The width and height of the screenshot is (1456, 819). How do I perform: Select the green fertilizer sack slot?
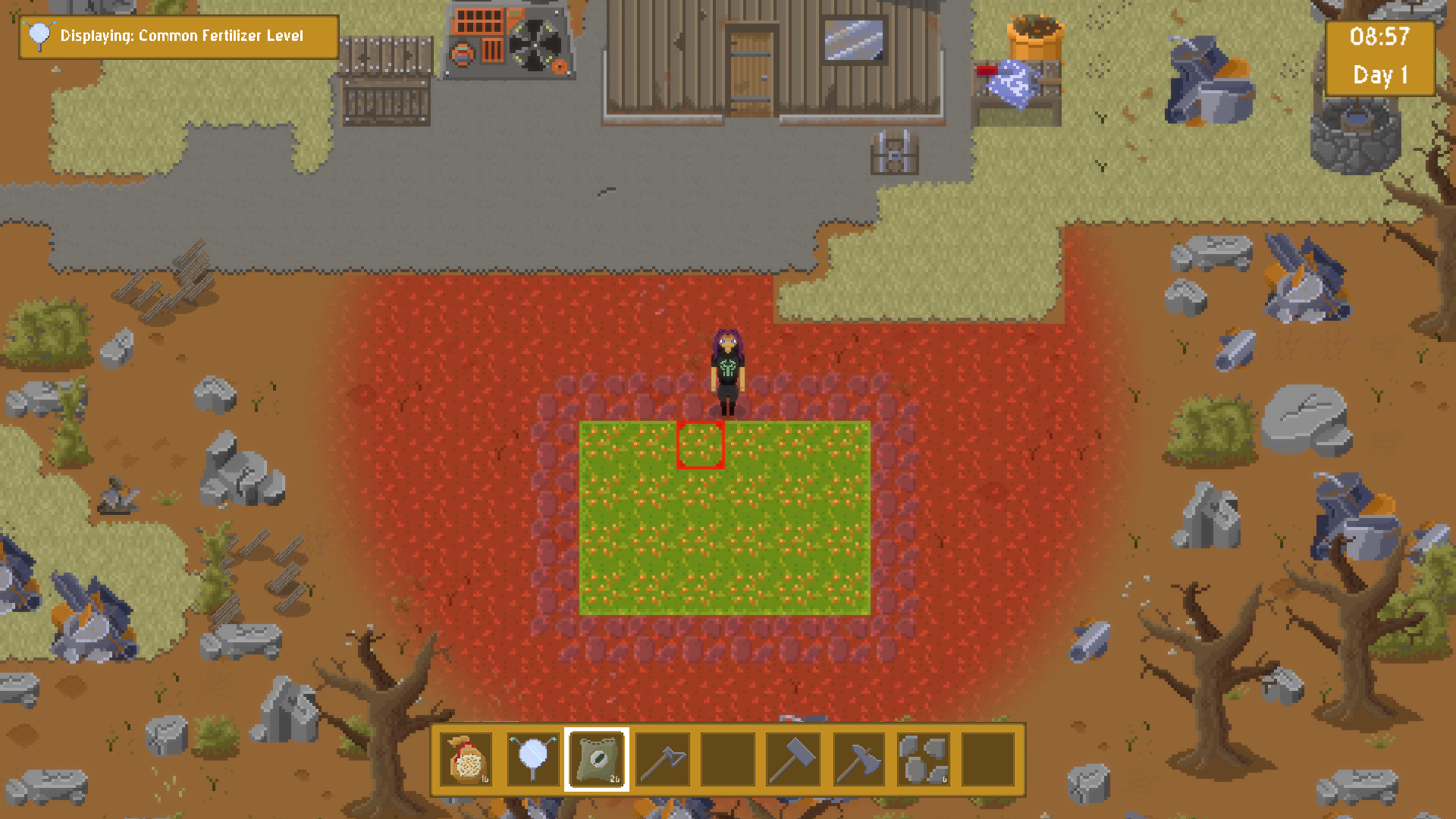(x=597, y=759)
